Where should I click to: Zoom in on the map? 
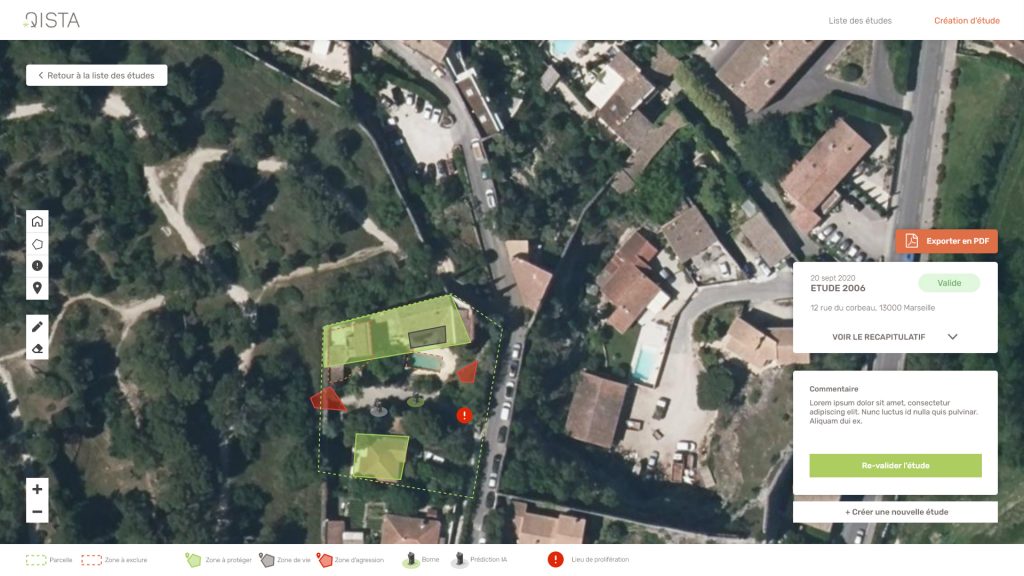point(37,489)
